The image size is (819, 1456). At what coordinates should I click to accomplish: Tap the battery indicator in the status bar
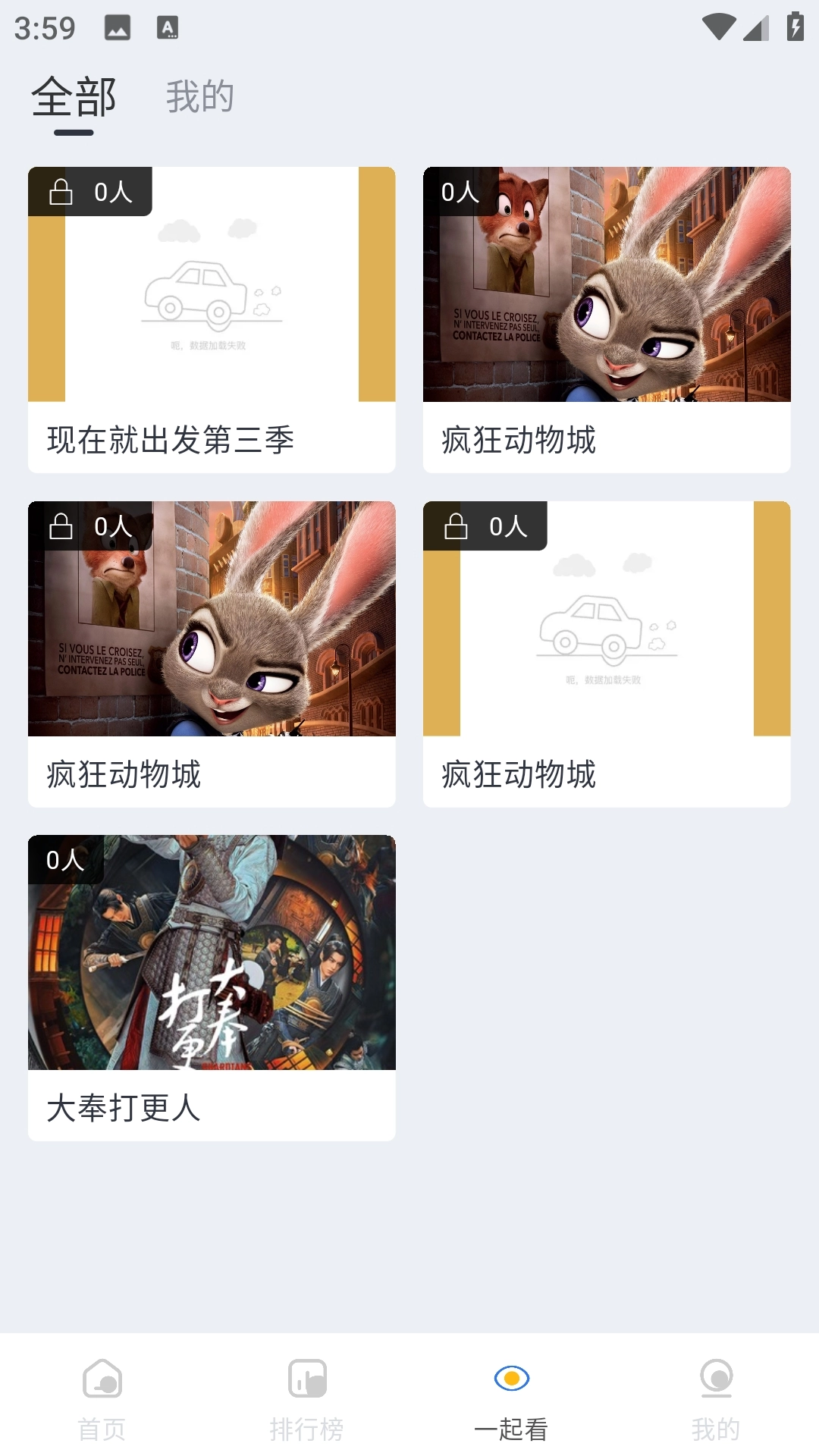pyautogui.click(x=794, y=27)
